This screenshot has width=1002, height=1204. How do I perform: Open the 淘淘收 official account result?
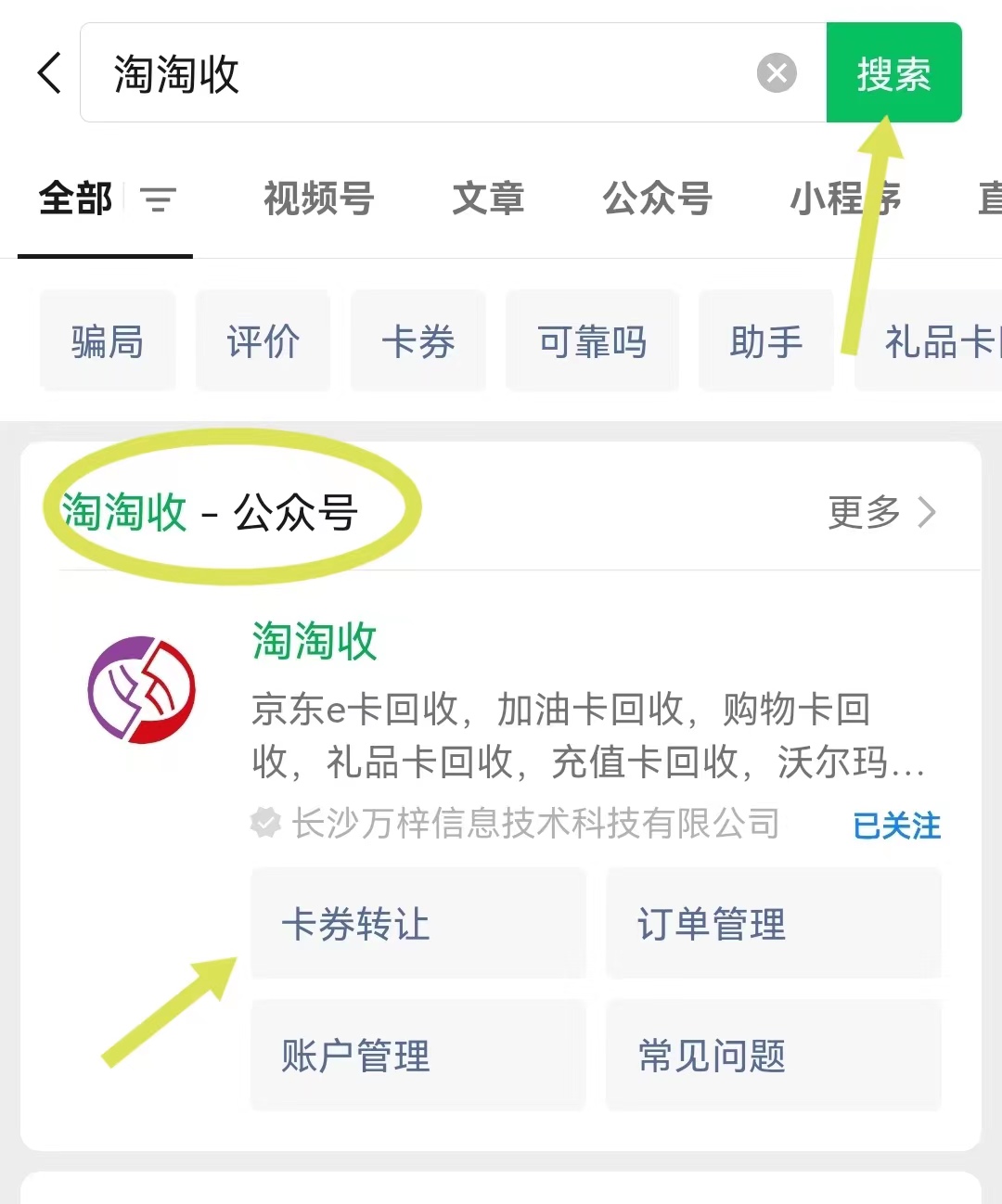[315, 642]
